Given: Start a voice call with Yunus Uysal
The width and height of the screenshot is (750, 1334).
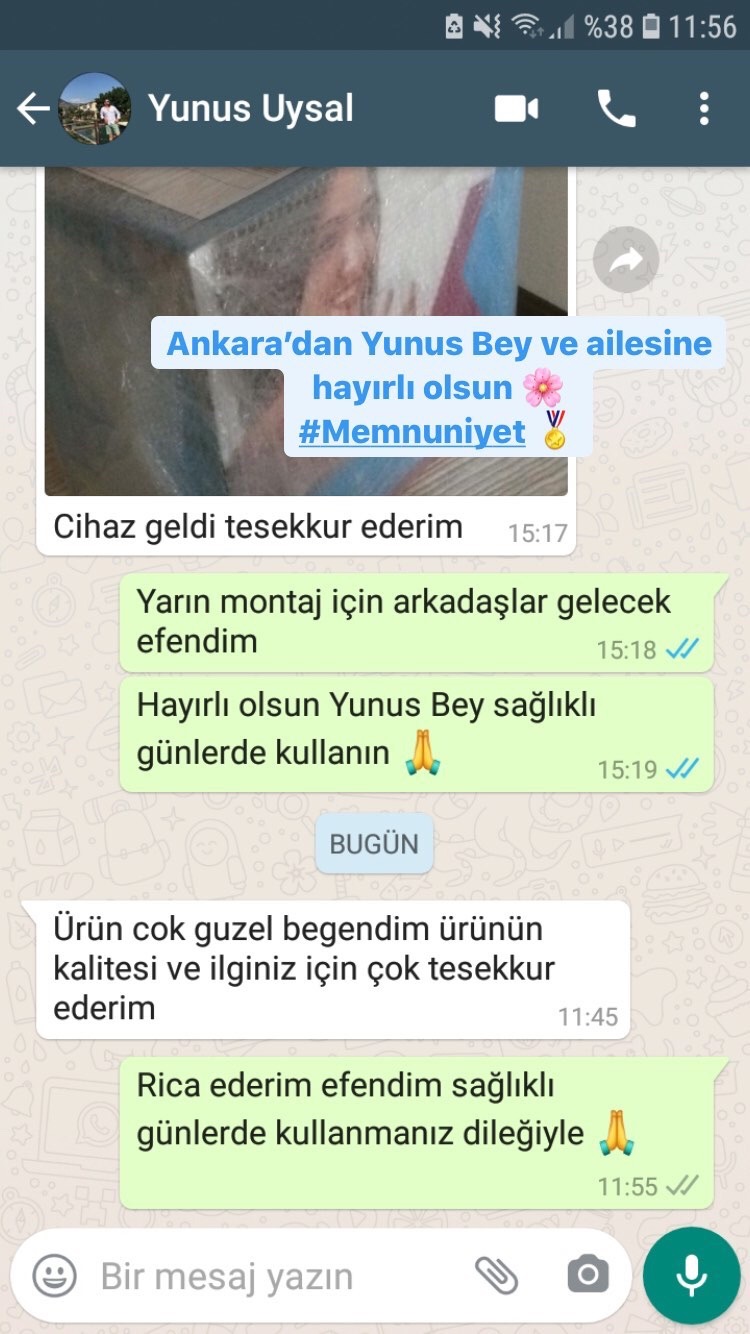Looking at the screenshot, I should (616, 108).
